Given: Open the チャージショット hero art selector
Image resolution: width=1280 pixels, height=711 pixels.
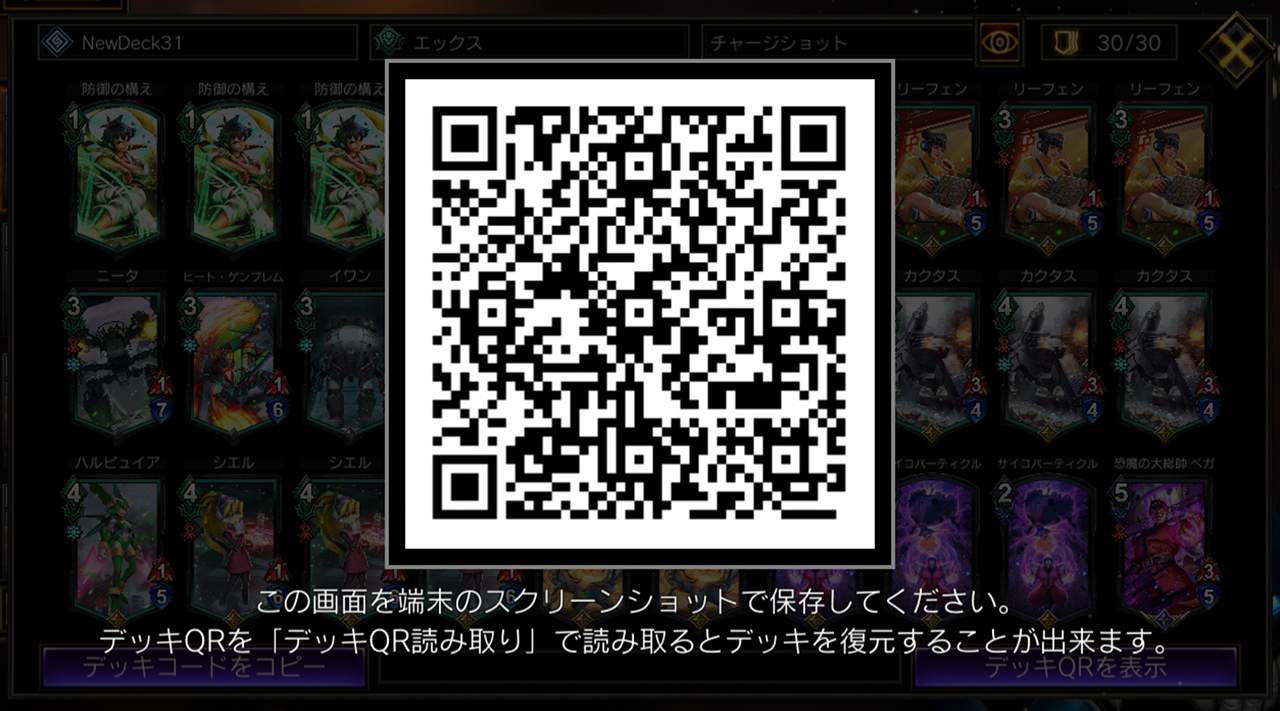Looking at the screenshot, I should pos(838,43).
